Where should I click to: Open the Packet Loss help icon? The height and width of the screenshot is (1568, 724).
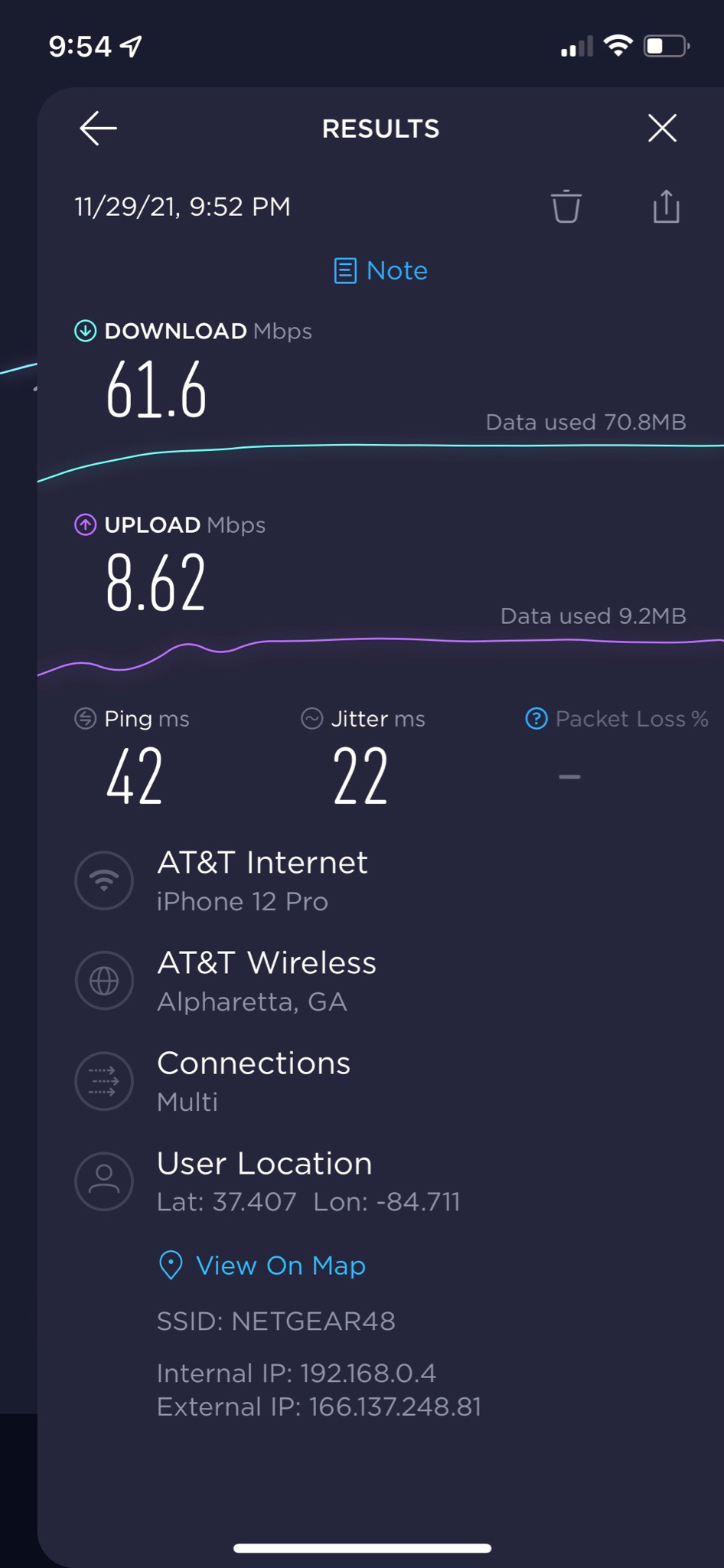(x=536, y=719)
